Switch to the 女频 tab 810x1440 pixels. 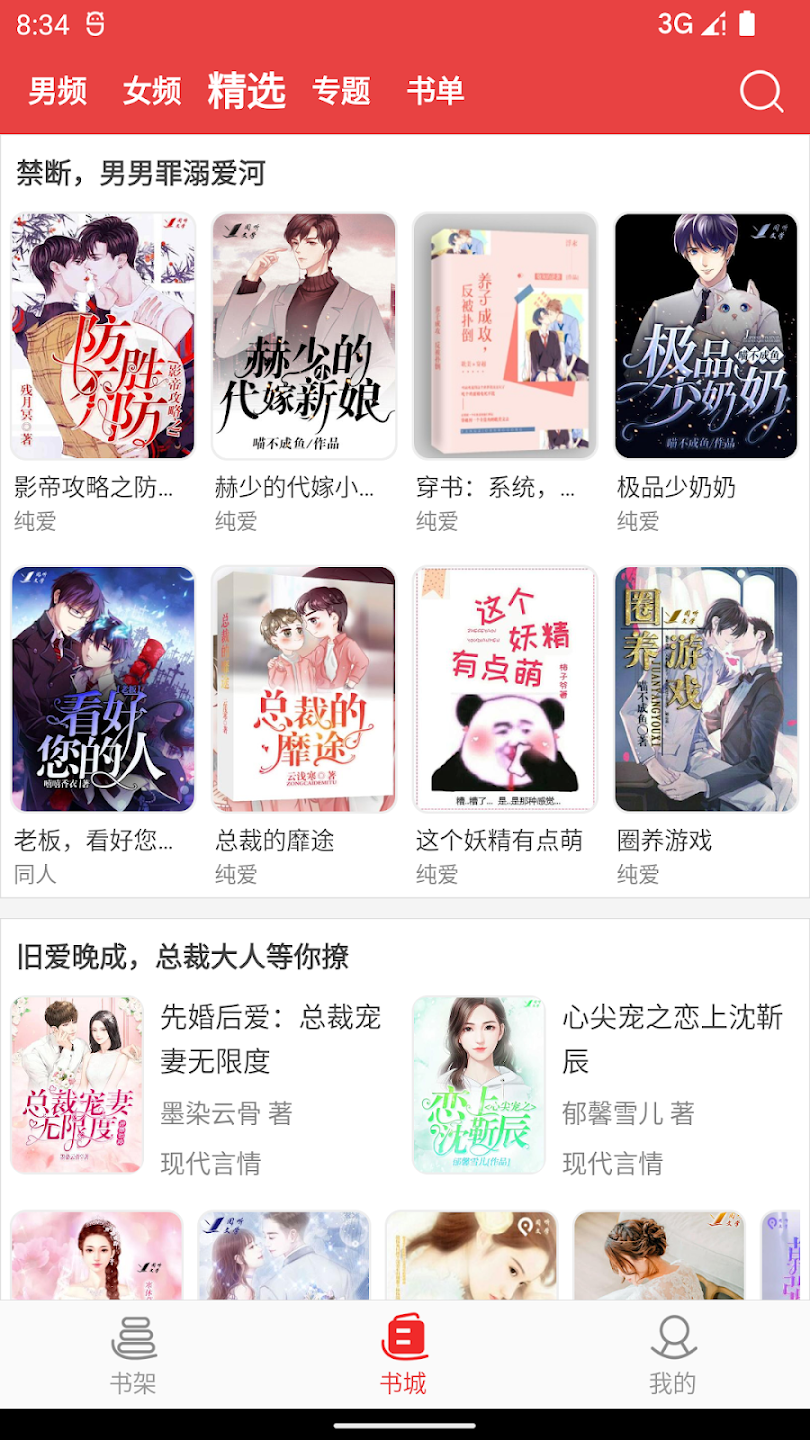pyautogui.click(x=150, y=90)
